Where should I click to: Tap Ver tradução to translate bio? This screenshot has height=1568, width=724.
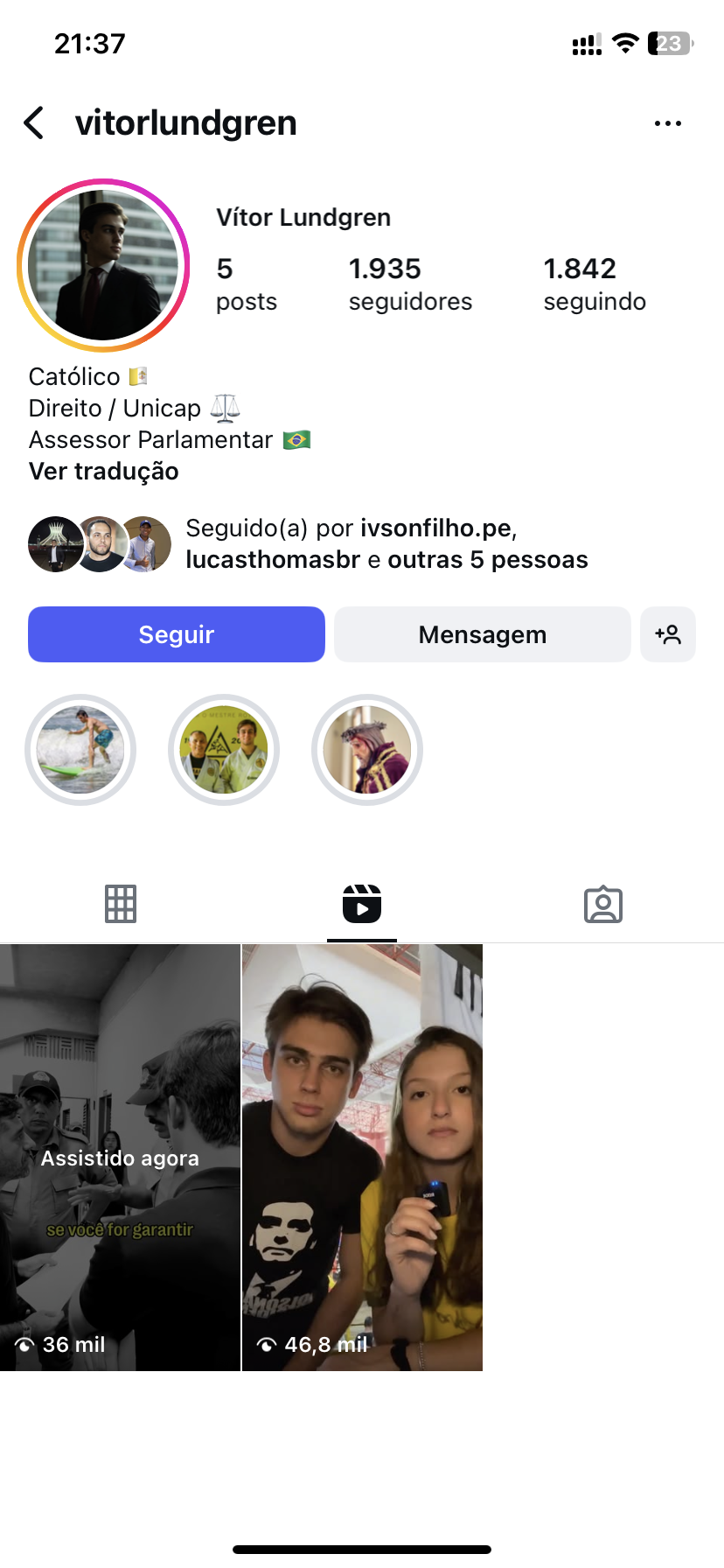click(x=104, y=472)
